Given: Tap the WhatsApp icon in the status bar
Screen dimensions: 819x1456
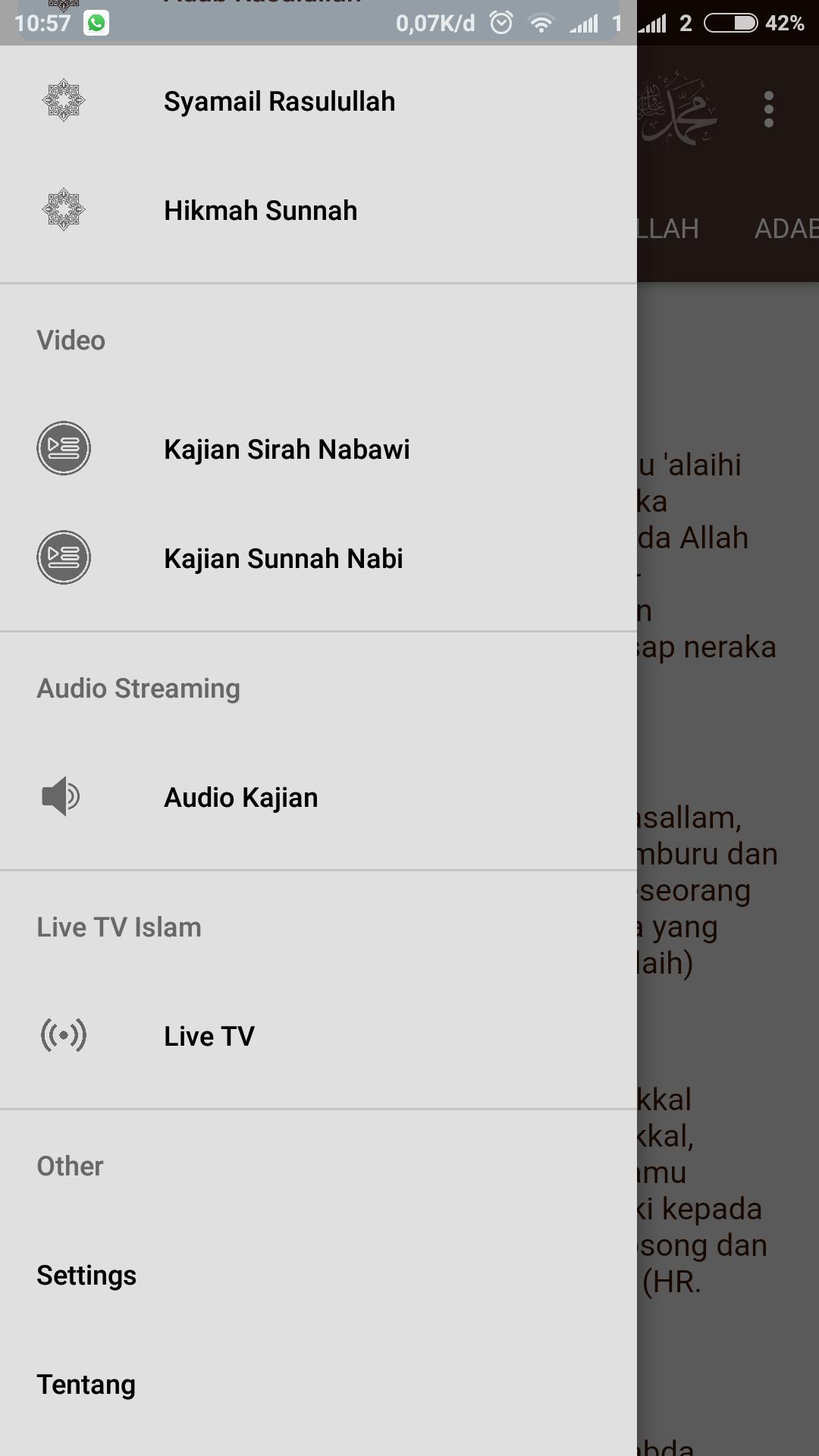Looking at the screenshot, I should (x=94, y=24).
